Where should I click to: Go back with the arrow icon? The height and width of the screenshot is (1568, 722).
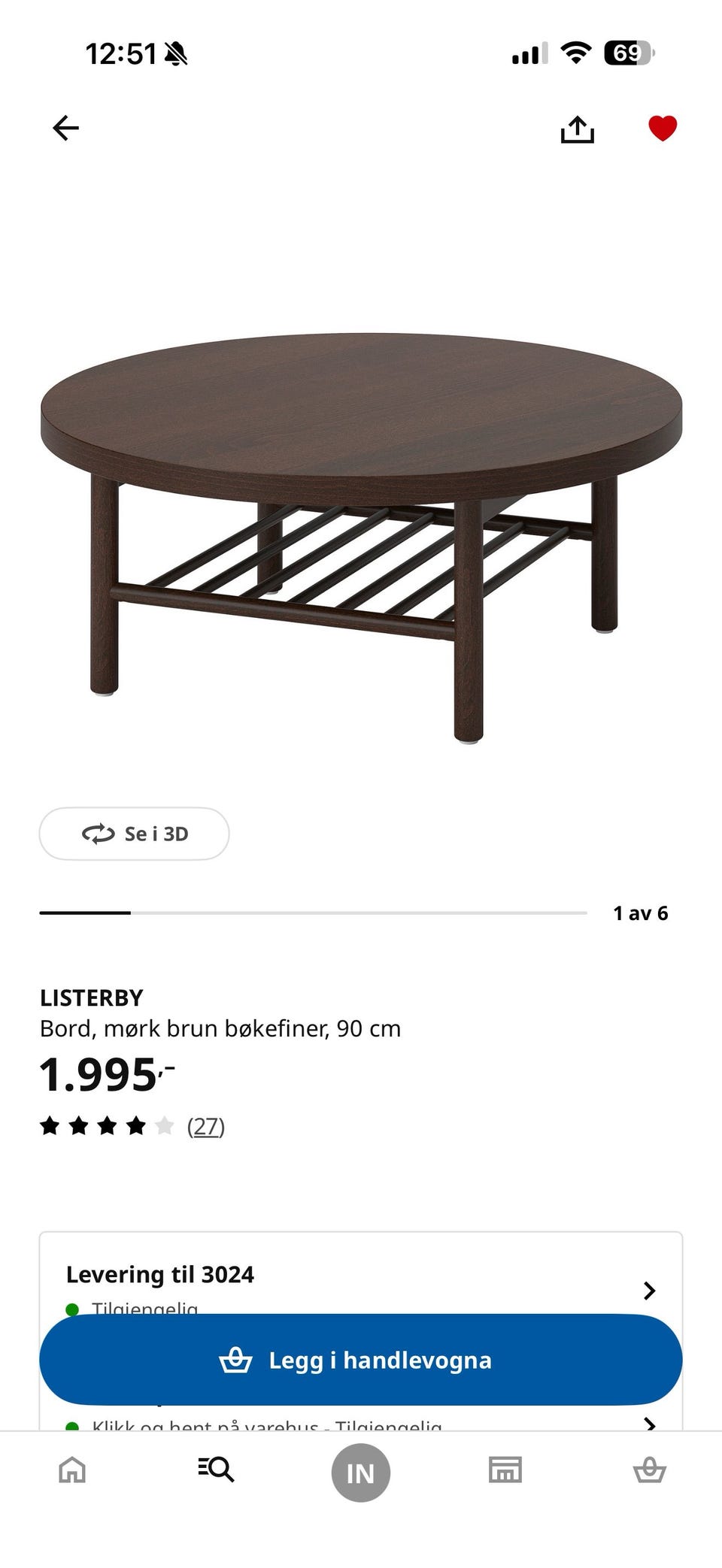coord(65,128)
